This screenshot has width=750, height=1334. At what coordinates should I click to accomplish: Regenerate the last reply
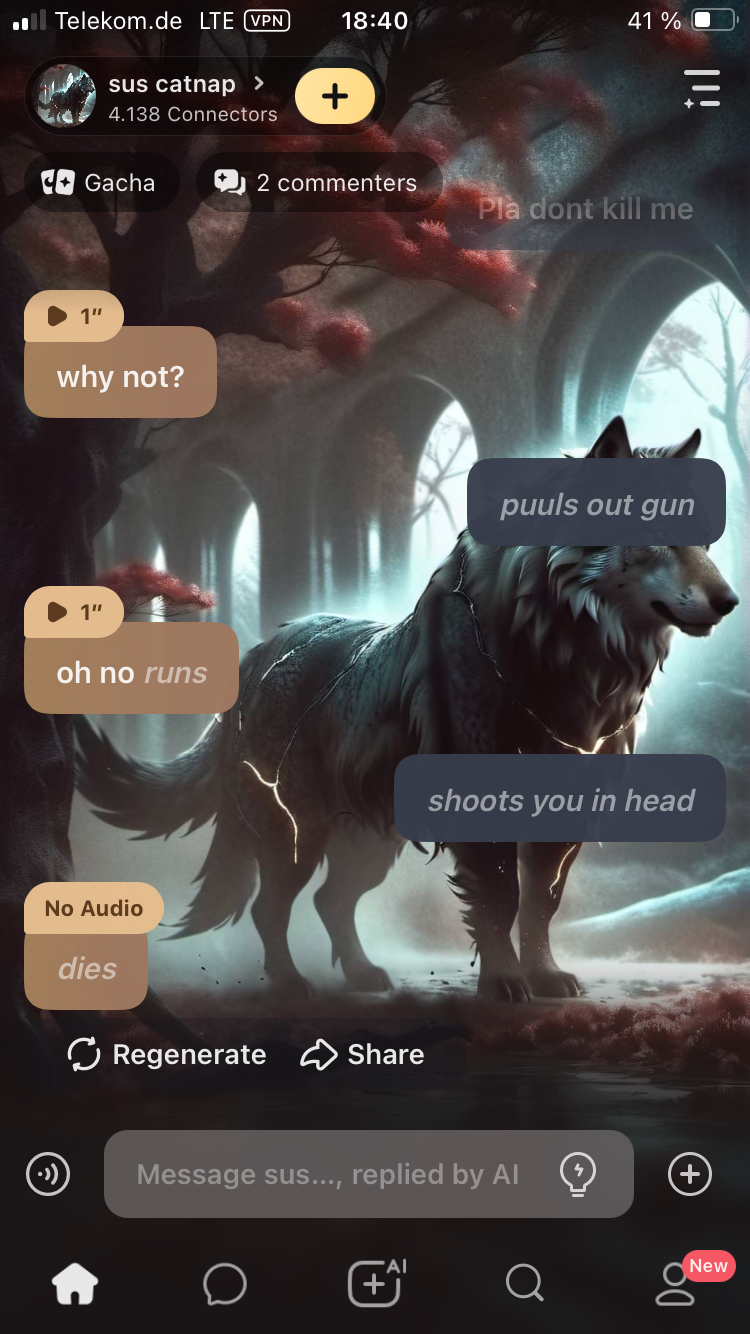pos(167,1054)
